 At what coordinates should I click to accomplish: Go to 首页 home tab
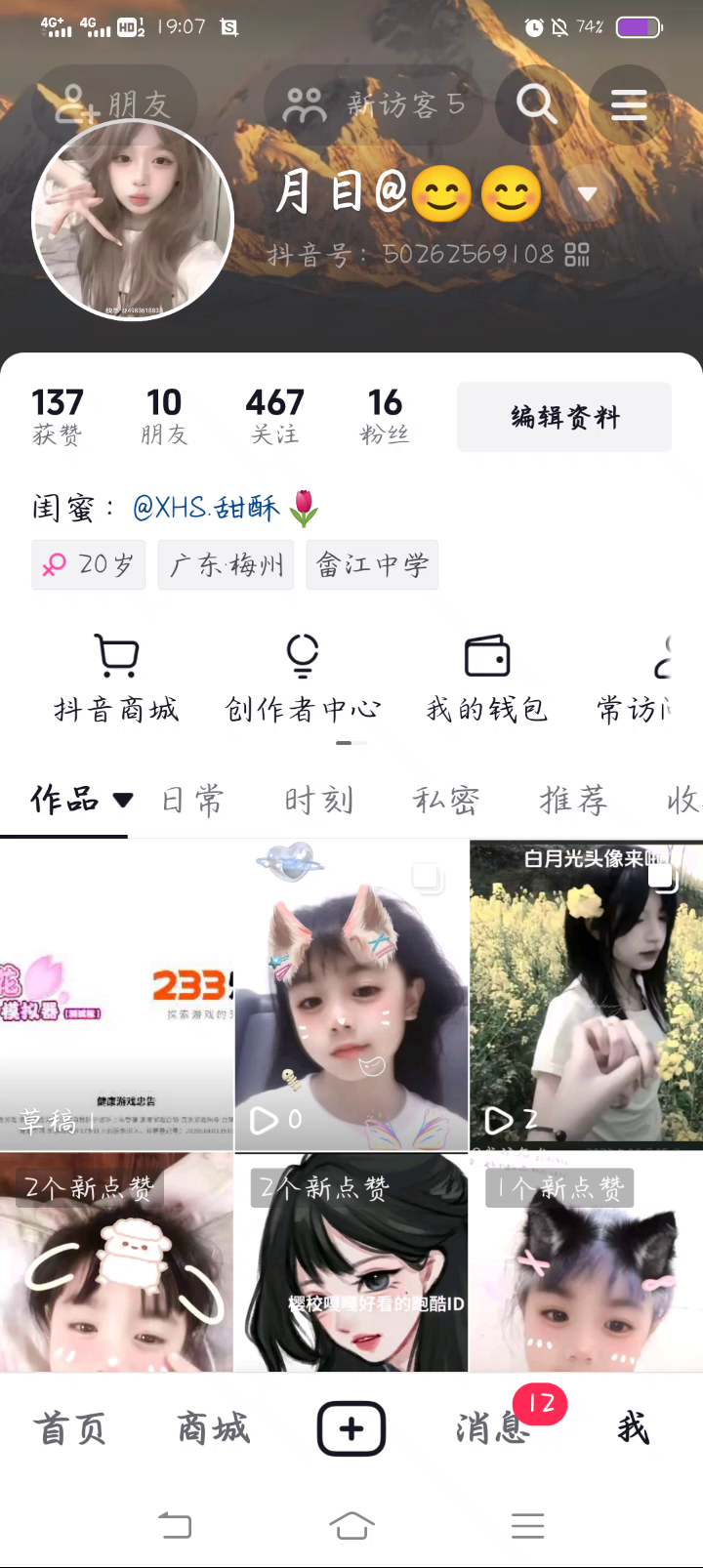coord(69,1428)
